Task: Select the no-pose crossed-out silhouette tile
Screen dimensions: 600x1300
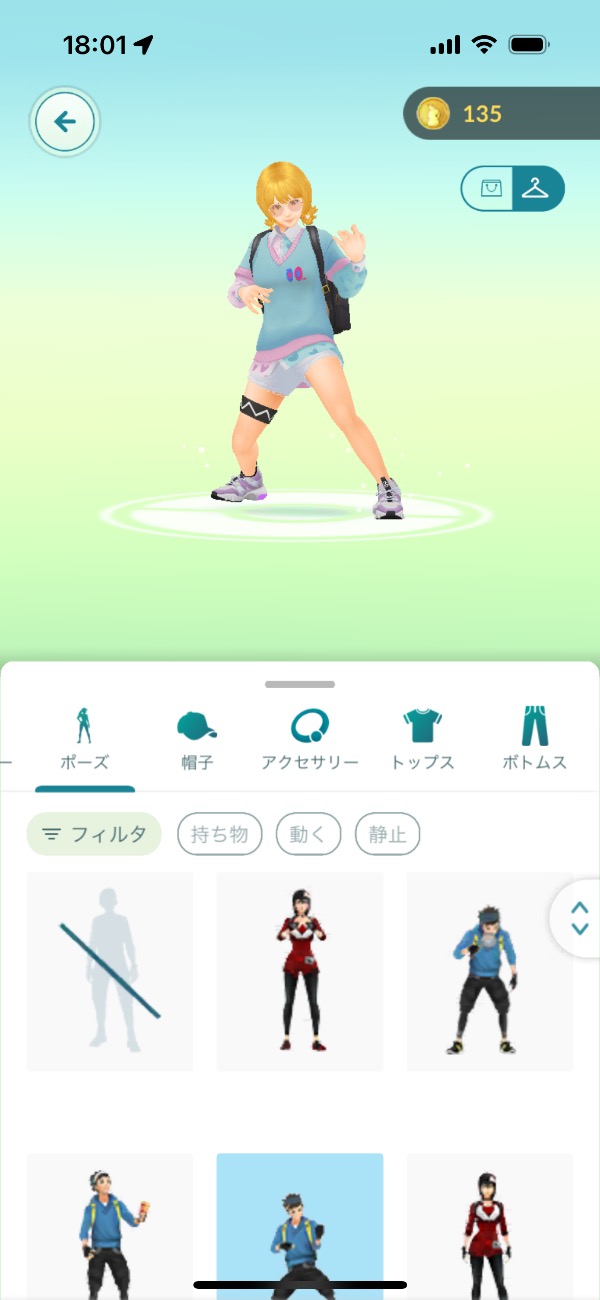Action: 110,971
